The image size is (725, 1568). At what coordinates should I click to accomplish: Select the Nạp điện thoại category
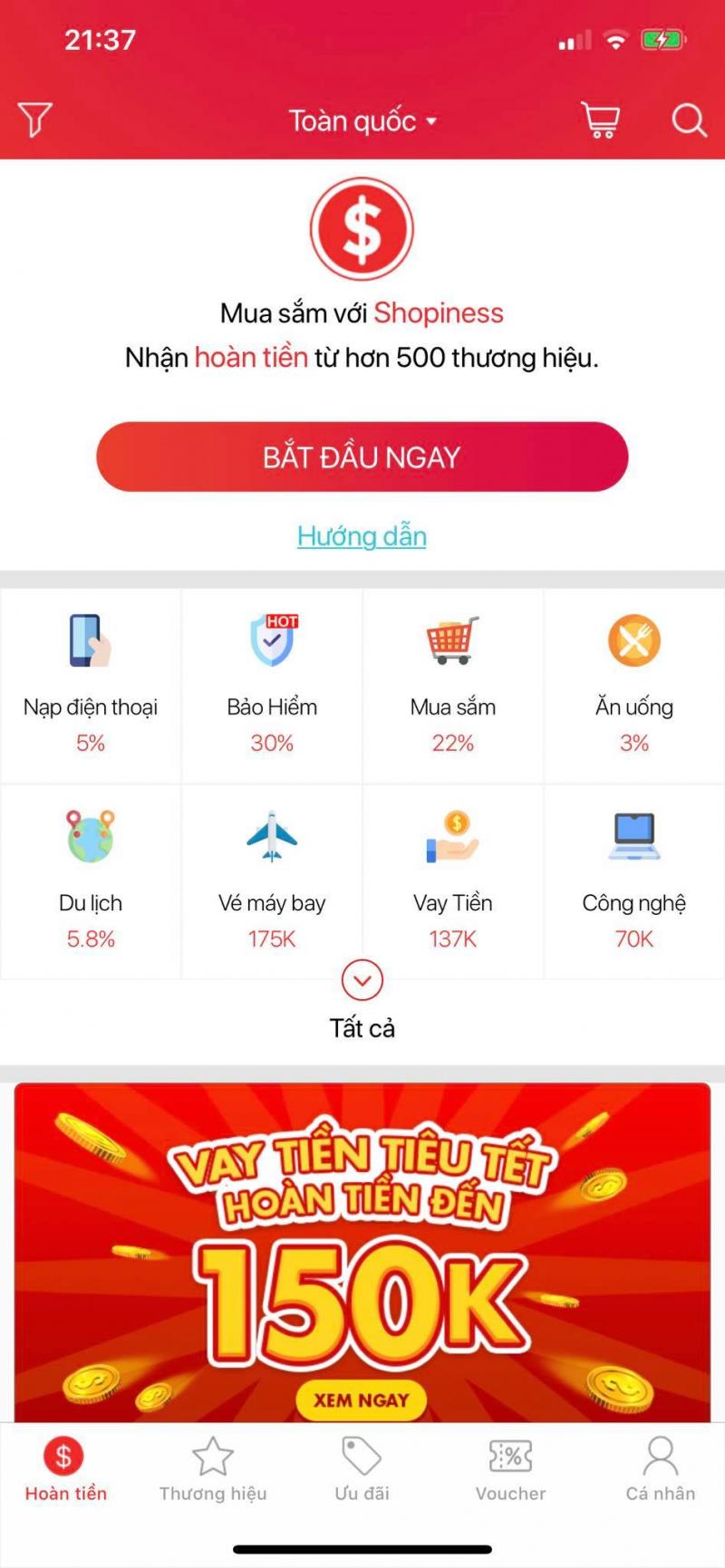click(91, 685)
